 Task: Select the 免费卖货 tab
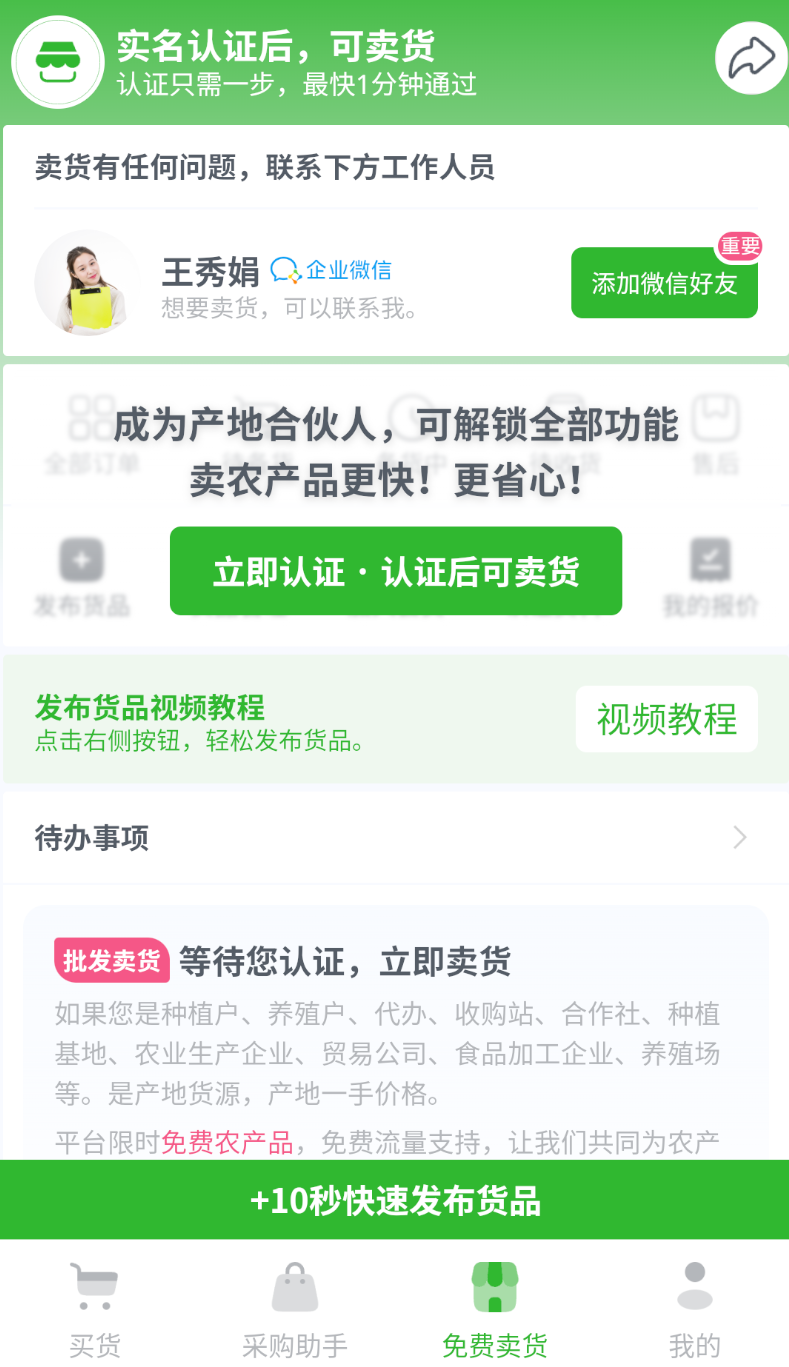pos(495,1308)
